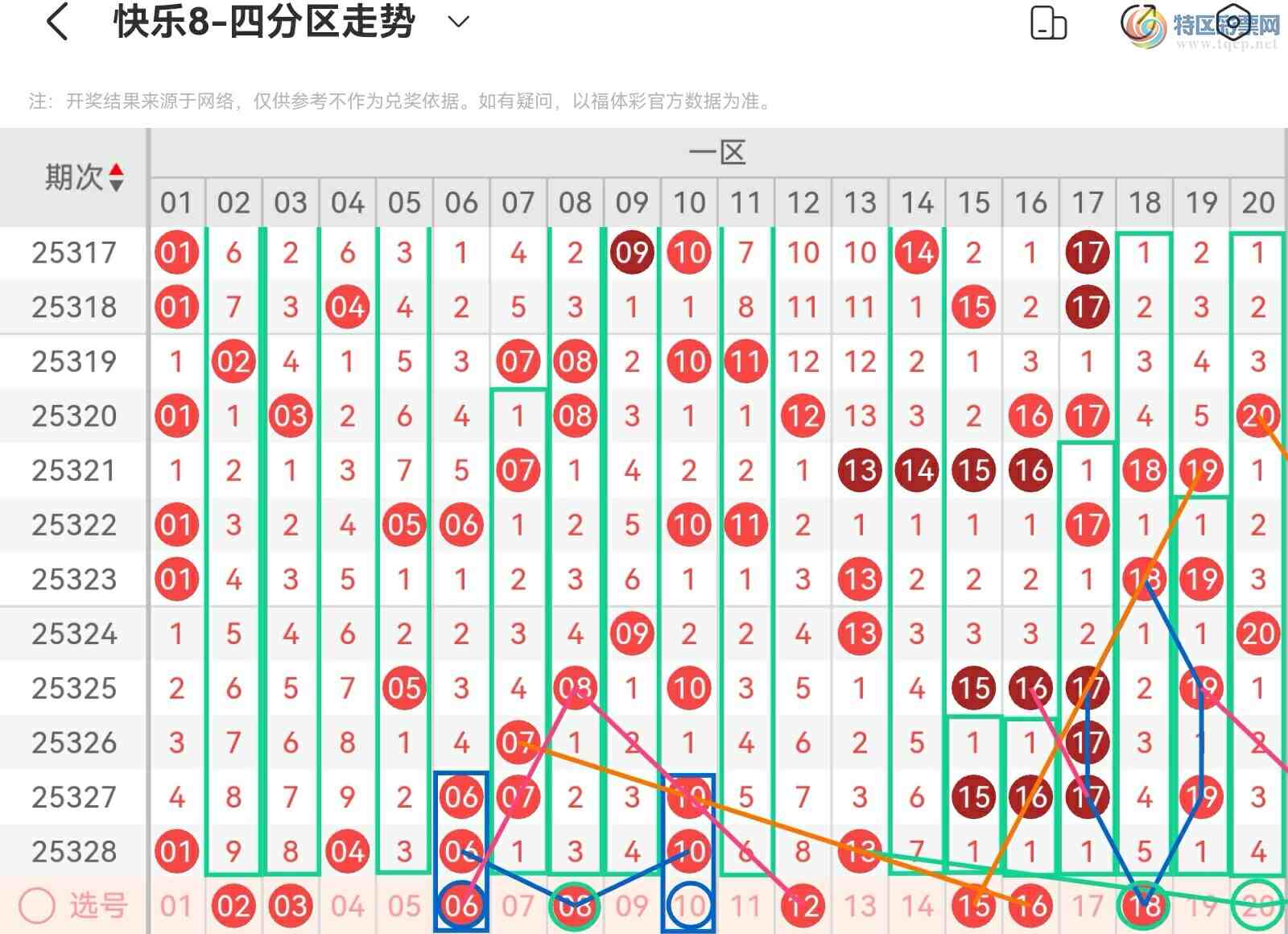
Task: Expand the 快乐8-四分区走势 chart type dropdown
Action: click(458, 22)
